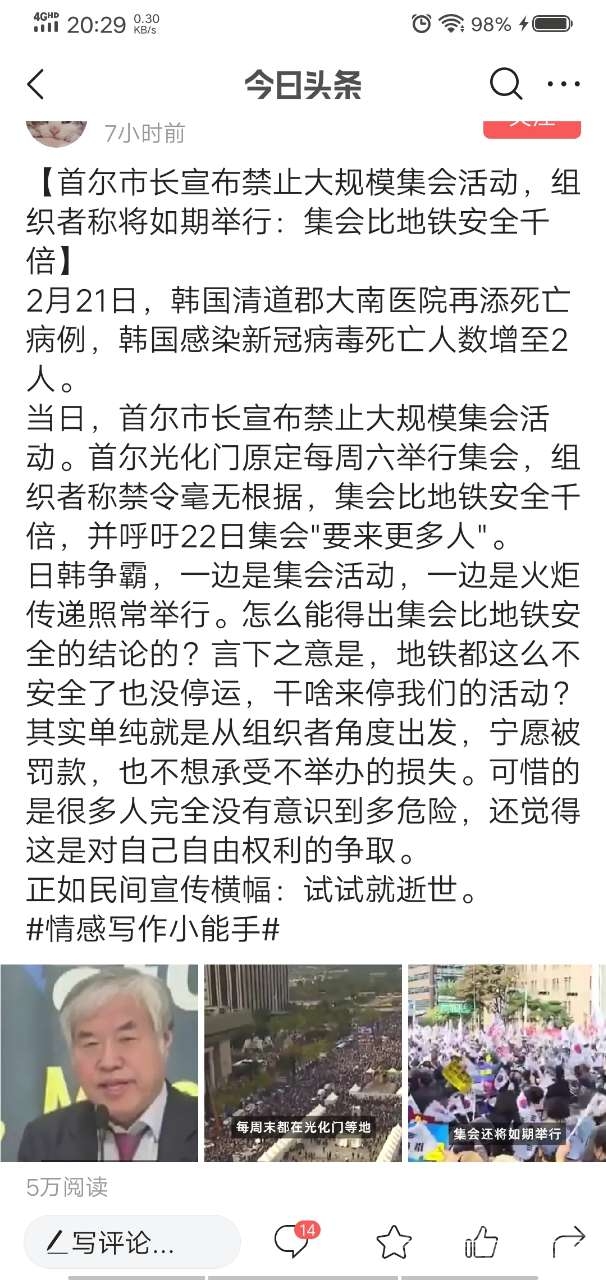Open the photo captioned 每周末都在光化门等地
Image resolution: width=606 pixels, height=1280 pixels.
[303, 1062]
